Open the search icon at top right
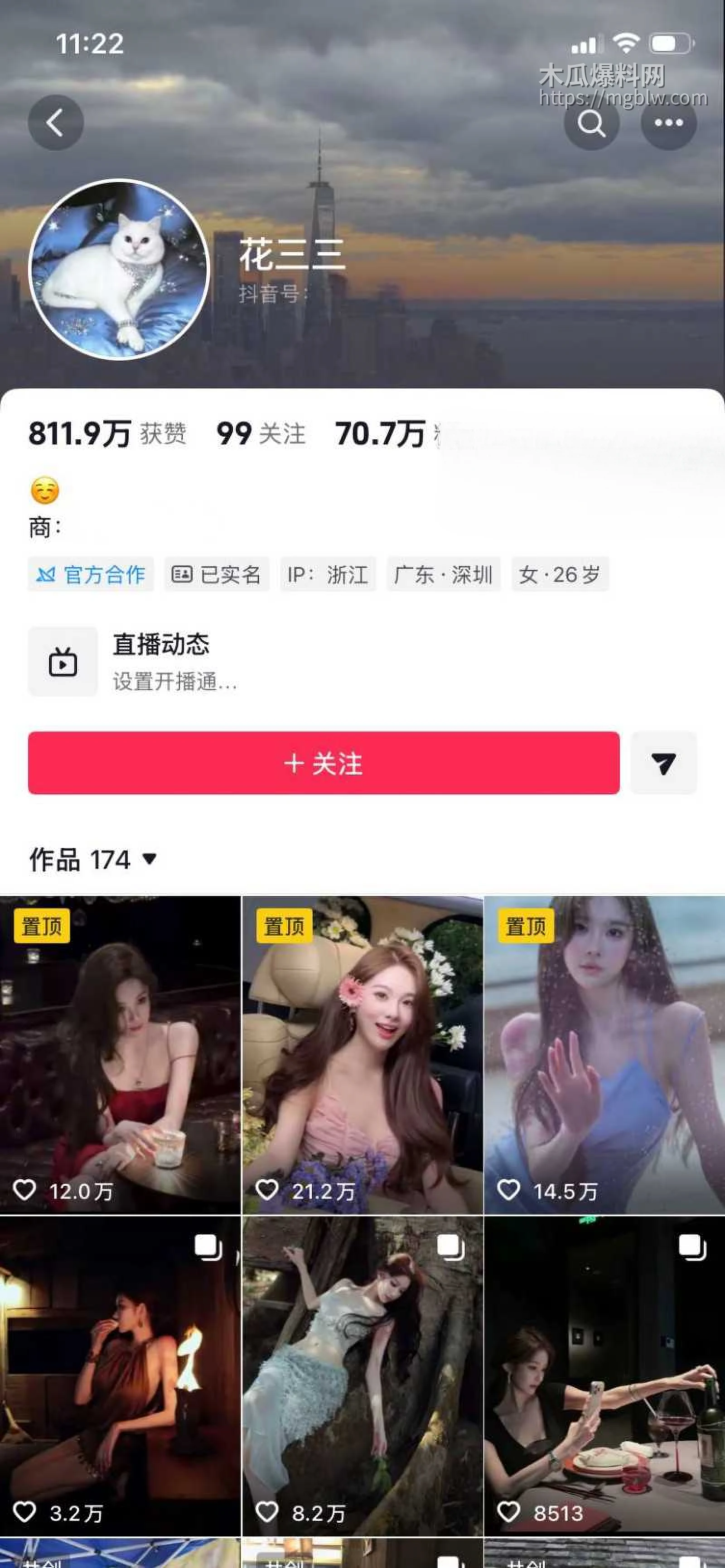 point(592,122)
